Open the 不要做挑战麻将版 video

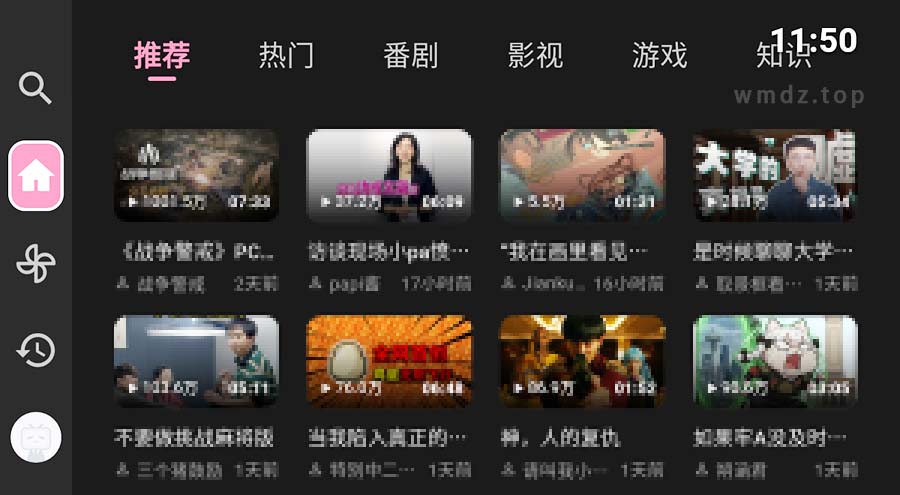point(196,361)
